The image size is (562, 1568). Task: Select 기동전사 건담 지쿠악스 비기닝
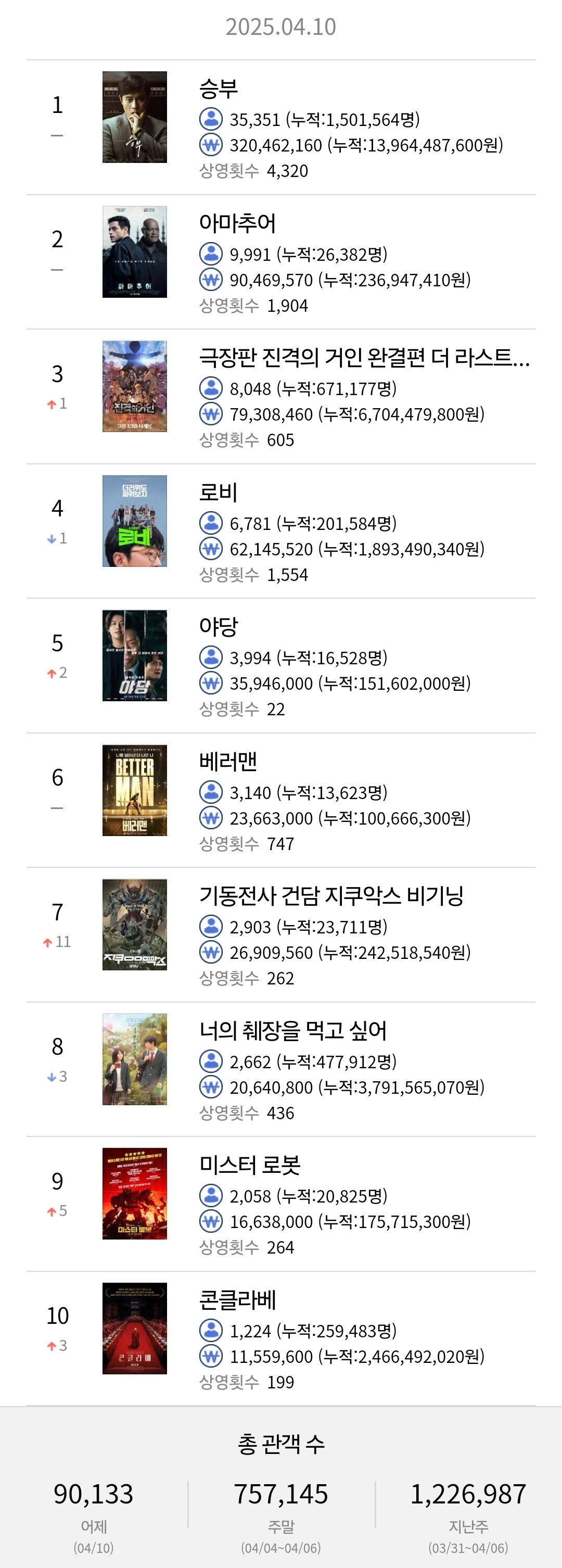pos(280,934)
